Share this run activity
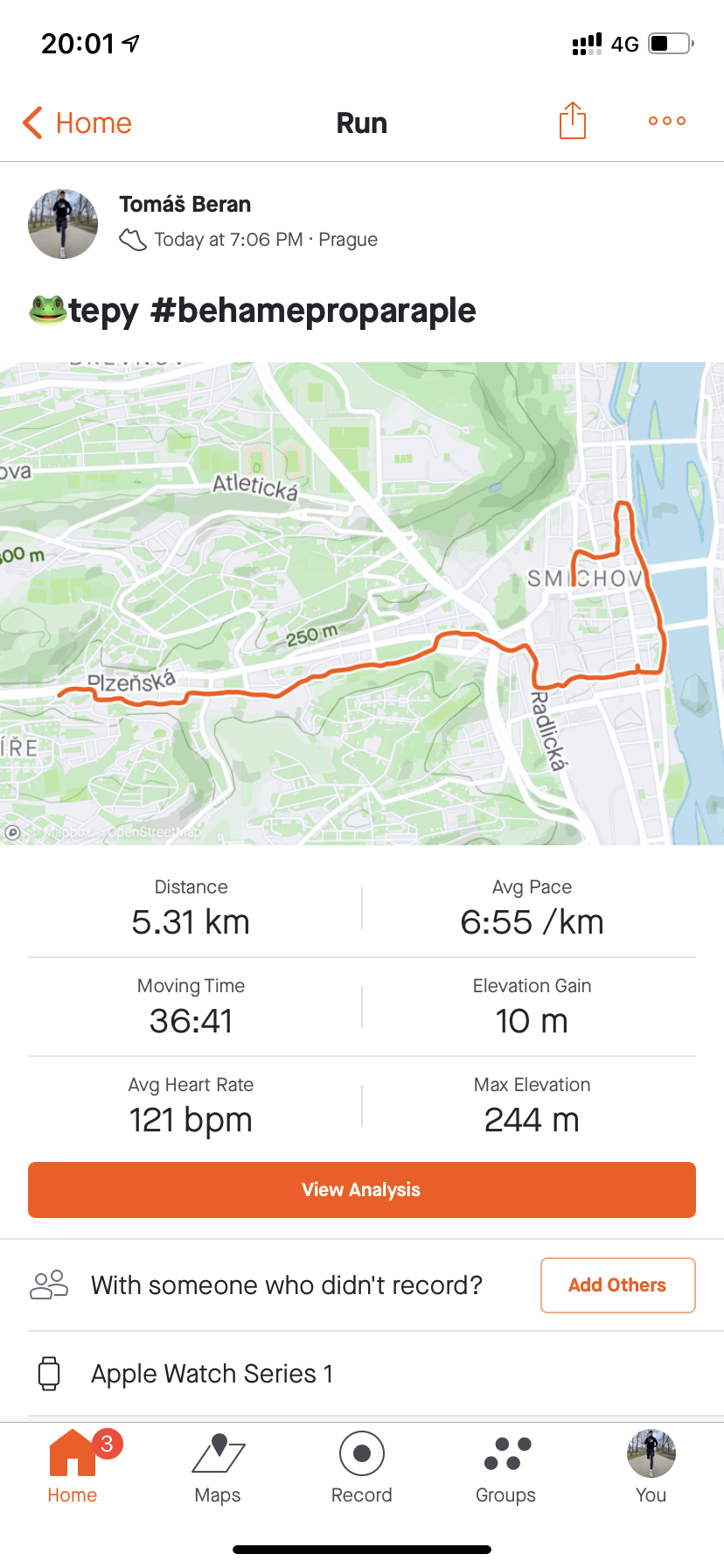The width and height of the screenshot is (724, 1568). (x=573, y=121)
